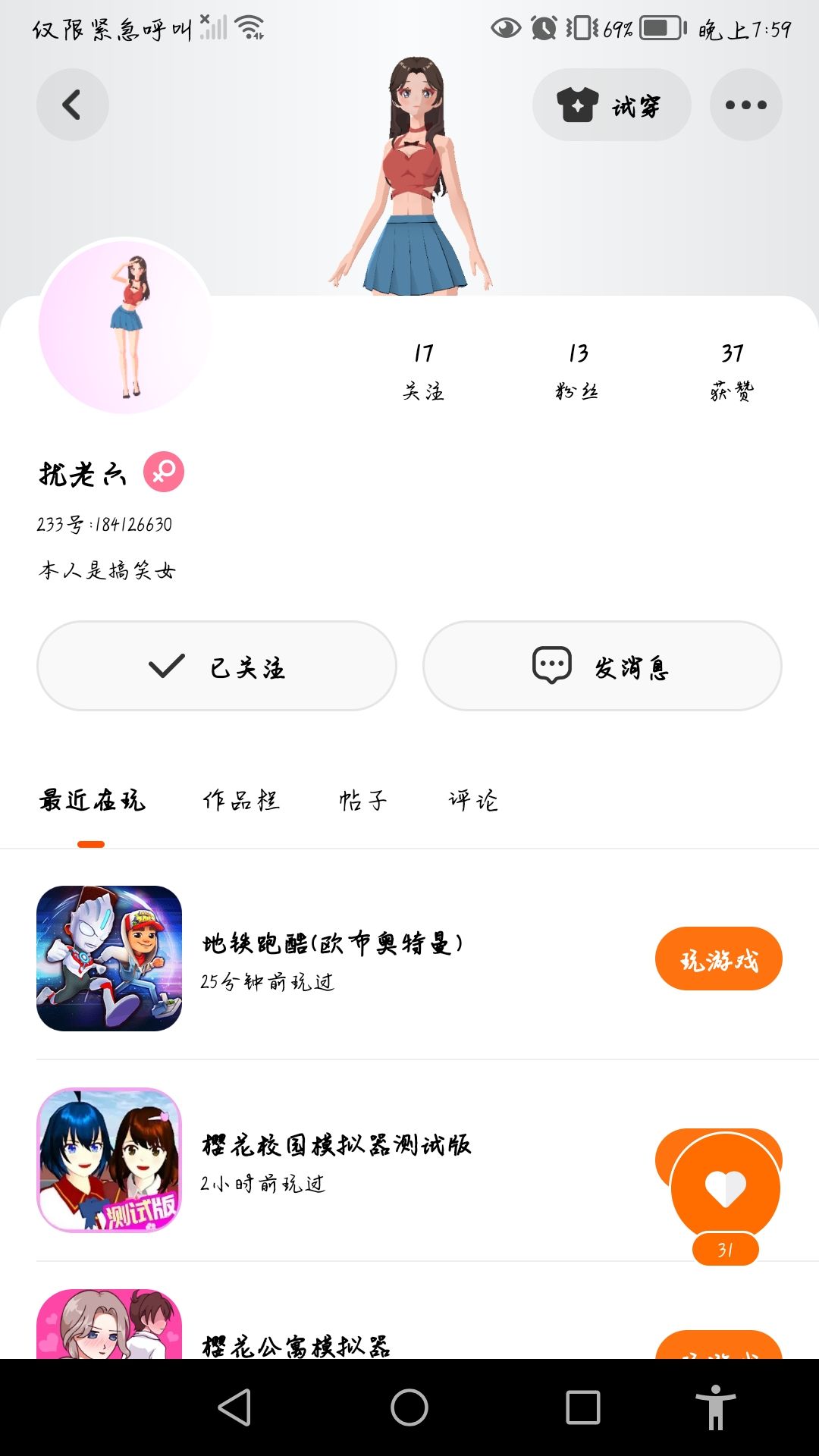Like the profile with the heart button

click(726, 1188)
